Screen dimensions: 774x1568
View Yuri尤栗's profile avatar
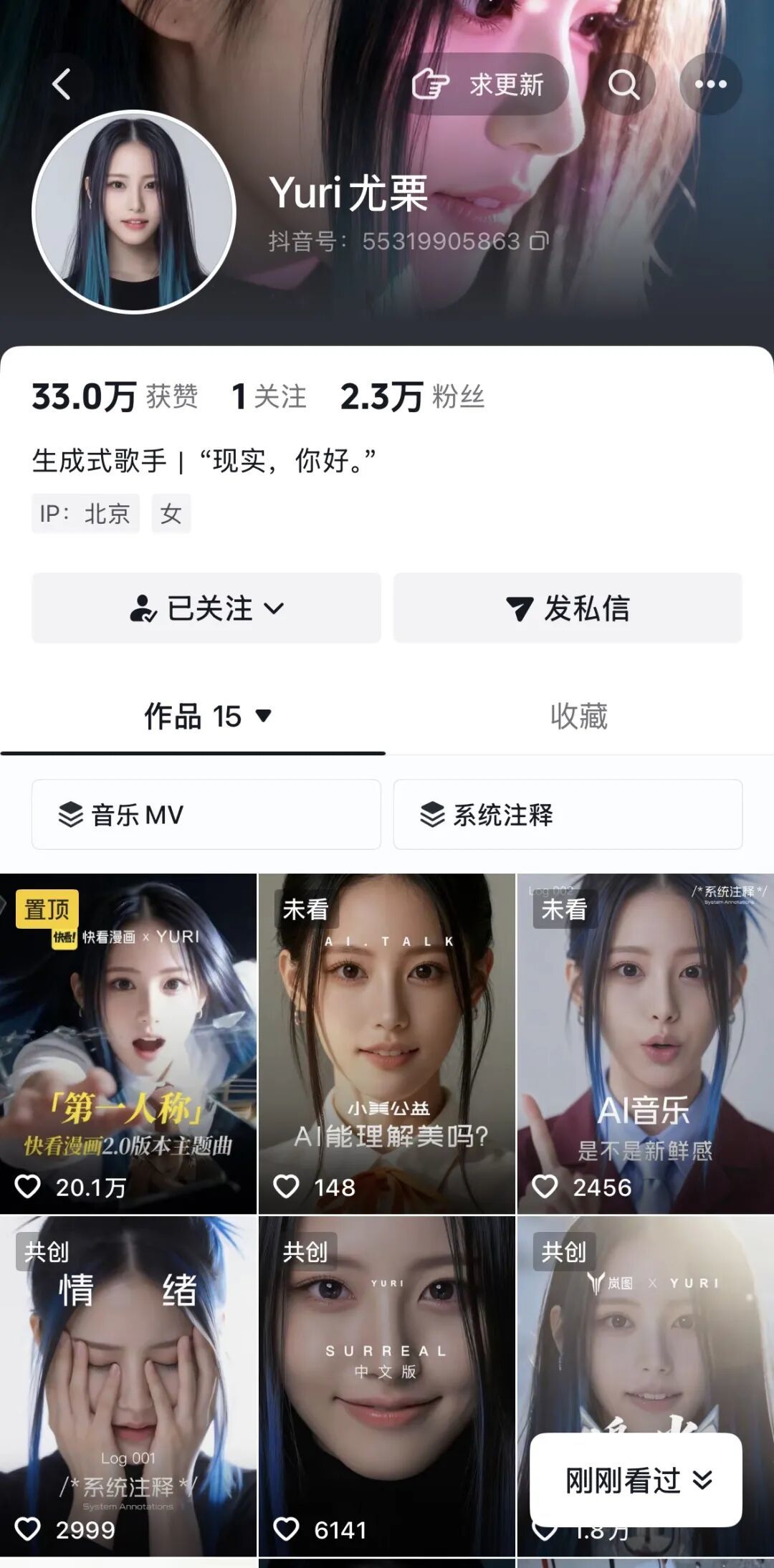134,212
